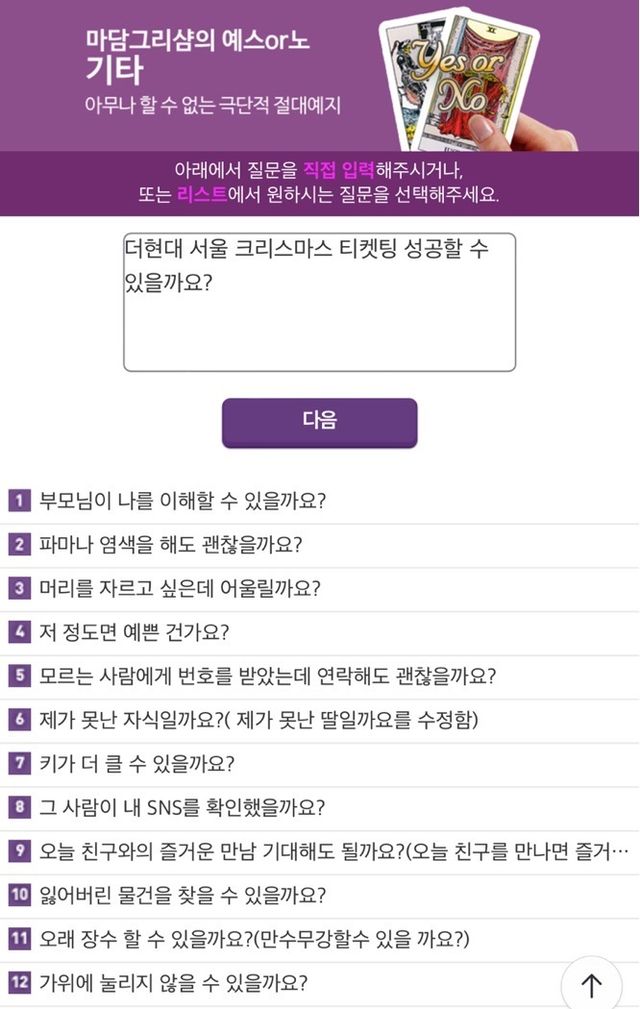This screenshot has height=1009, width=640.
Task: Select question 7 키가 더 클 수 있을까요
Action: pos(137,764)
